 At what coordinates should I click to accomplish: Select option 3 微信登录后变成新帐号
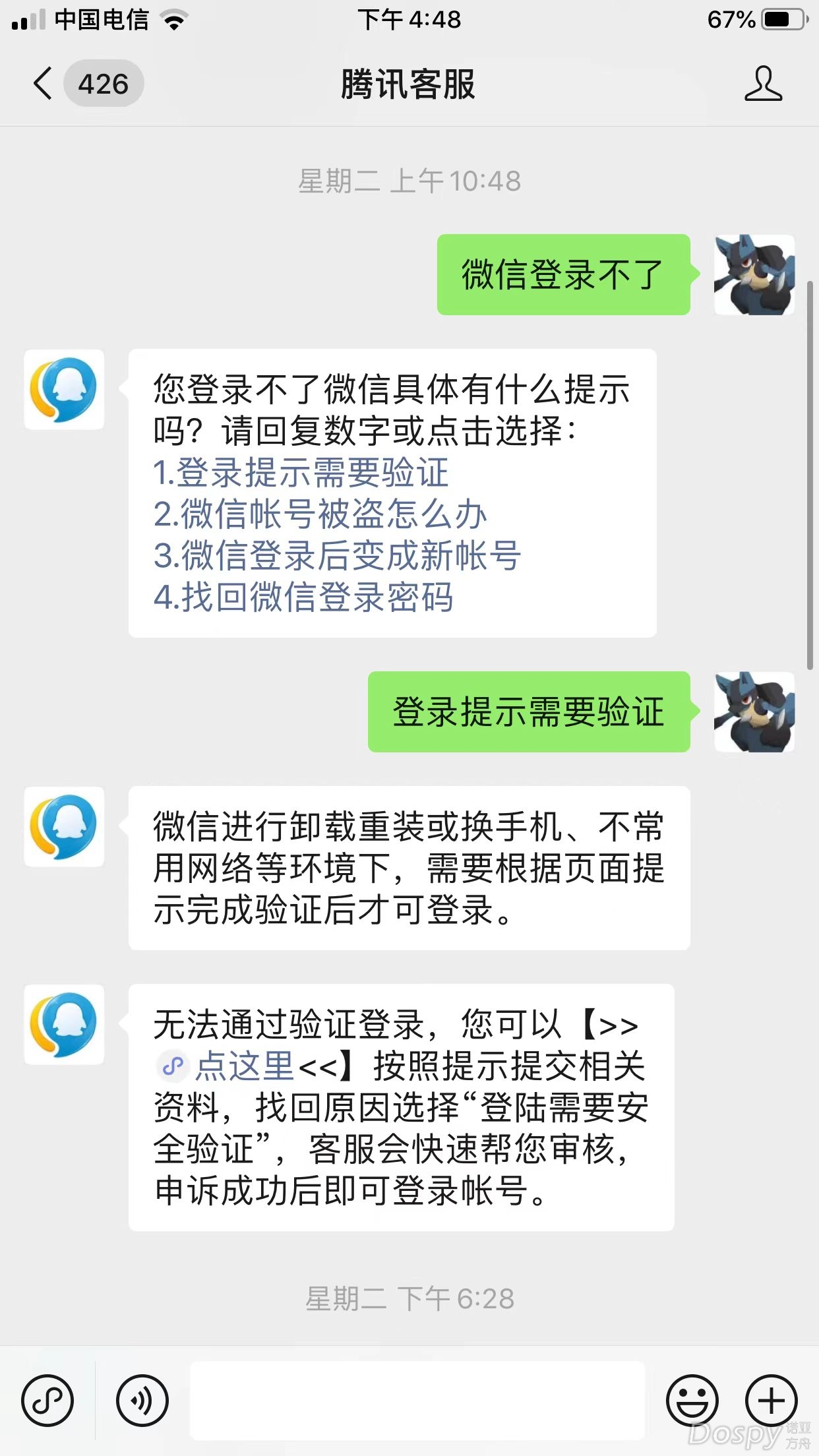click(337, 556)
